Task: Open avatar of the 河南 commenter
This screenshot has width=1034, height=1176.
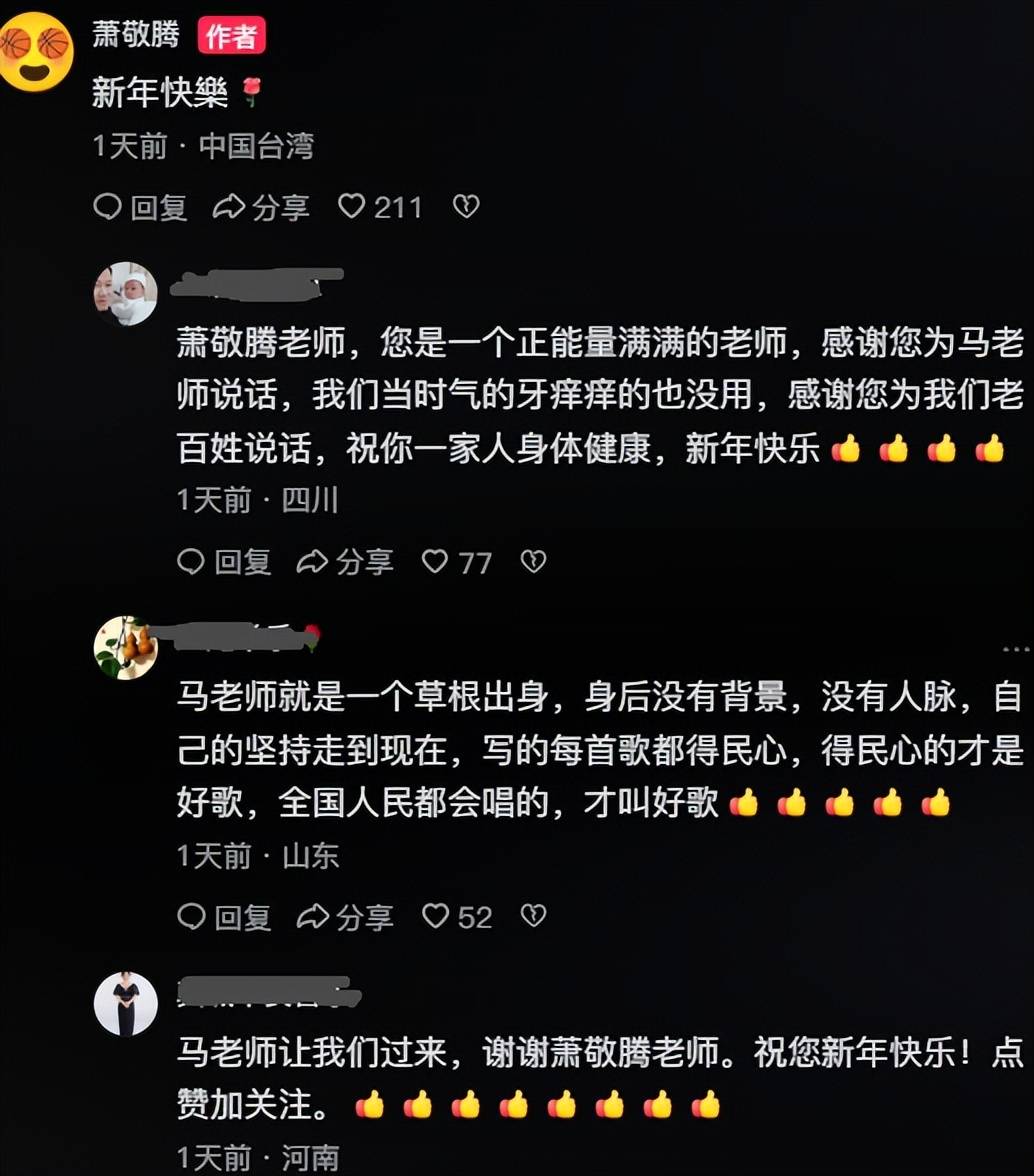Action: [126, 1003]
